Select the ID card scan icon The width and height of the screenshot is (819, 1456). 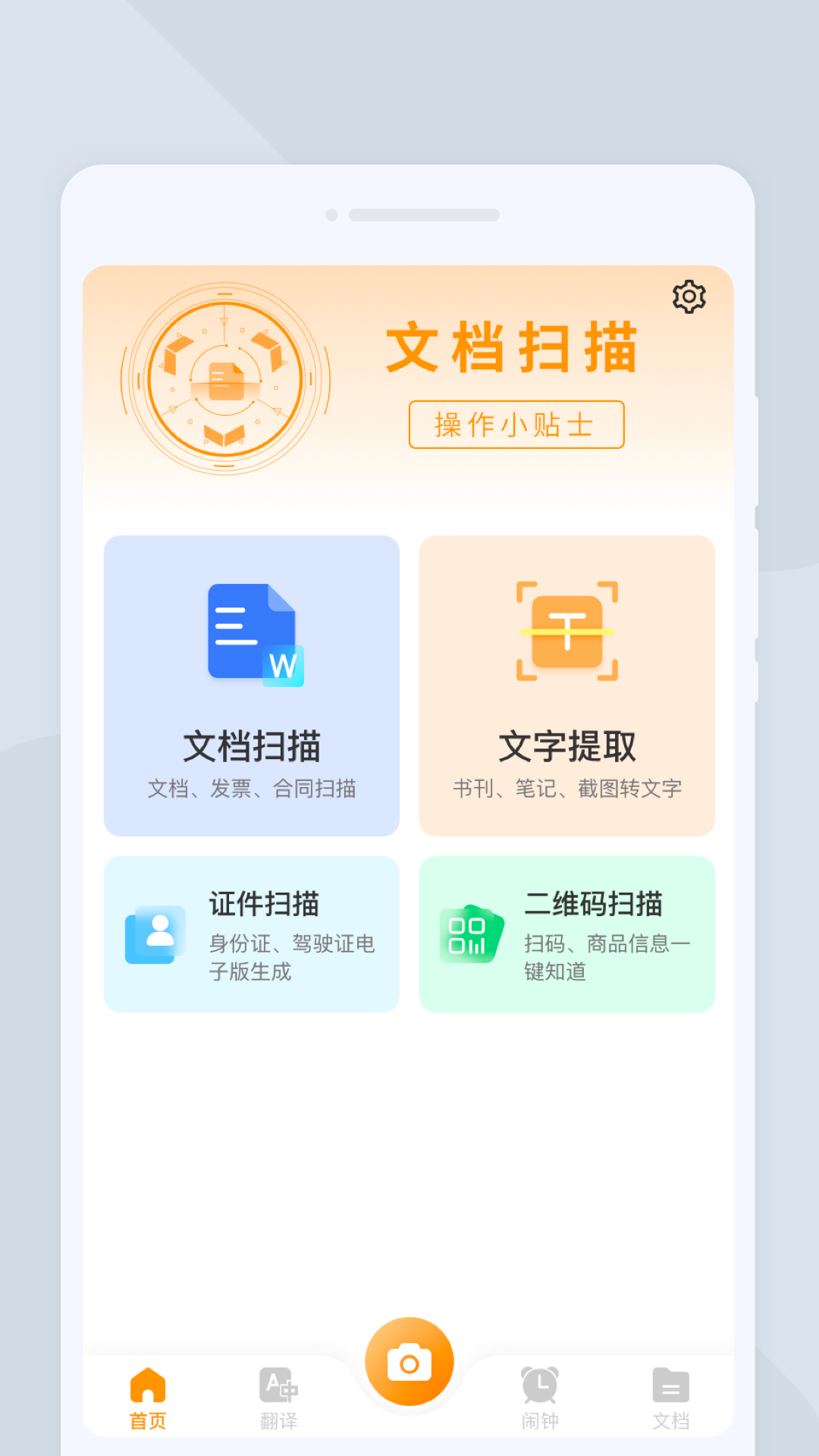tap(155, 934)
